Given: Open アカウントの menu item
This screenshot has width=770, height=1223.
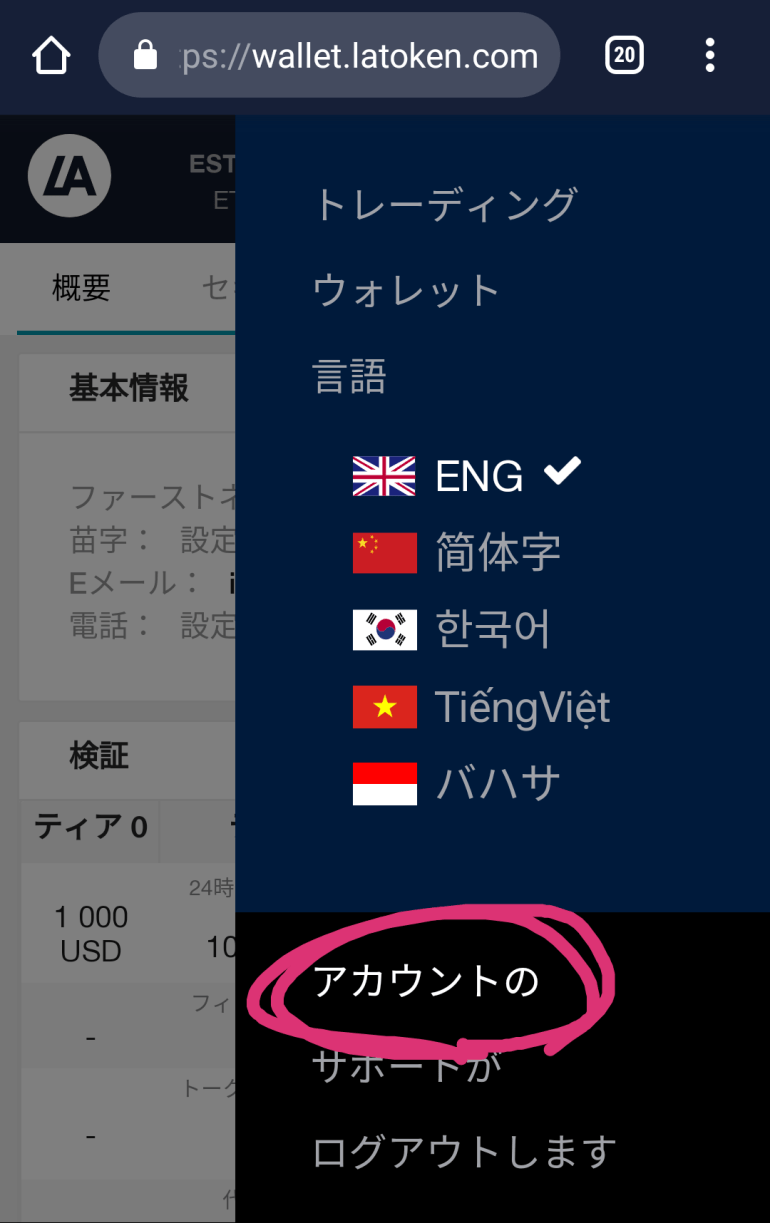Looking at the screenshot, I should point(426,981).
